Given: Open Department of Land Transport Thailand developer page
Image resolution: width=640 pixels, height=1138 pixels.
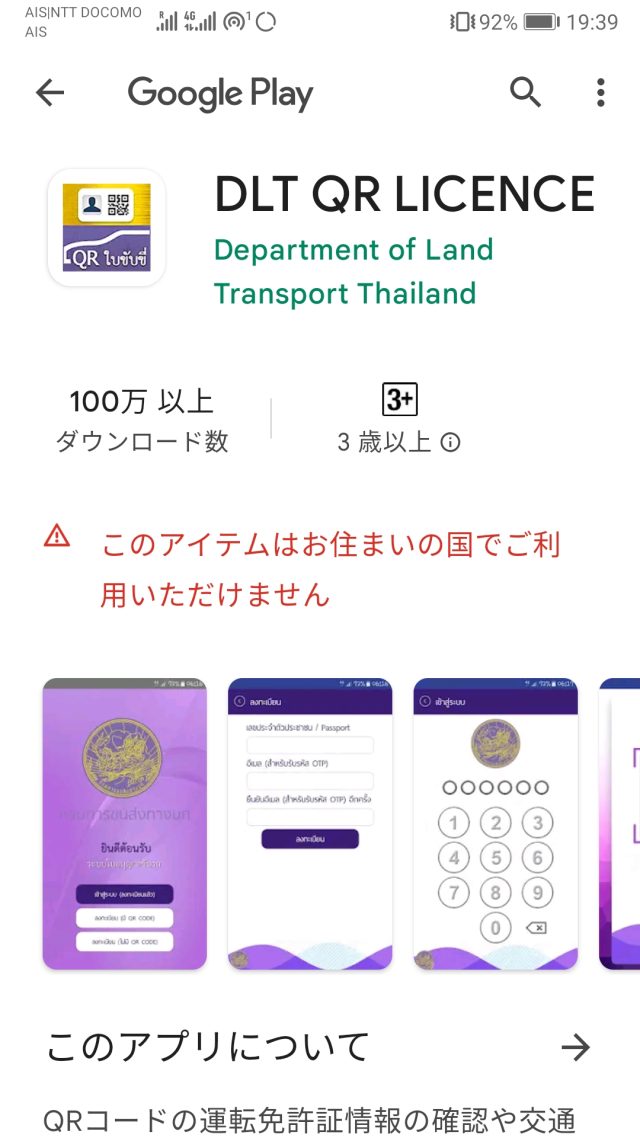Looking at the screenshot, I should (354, 271).
